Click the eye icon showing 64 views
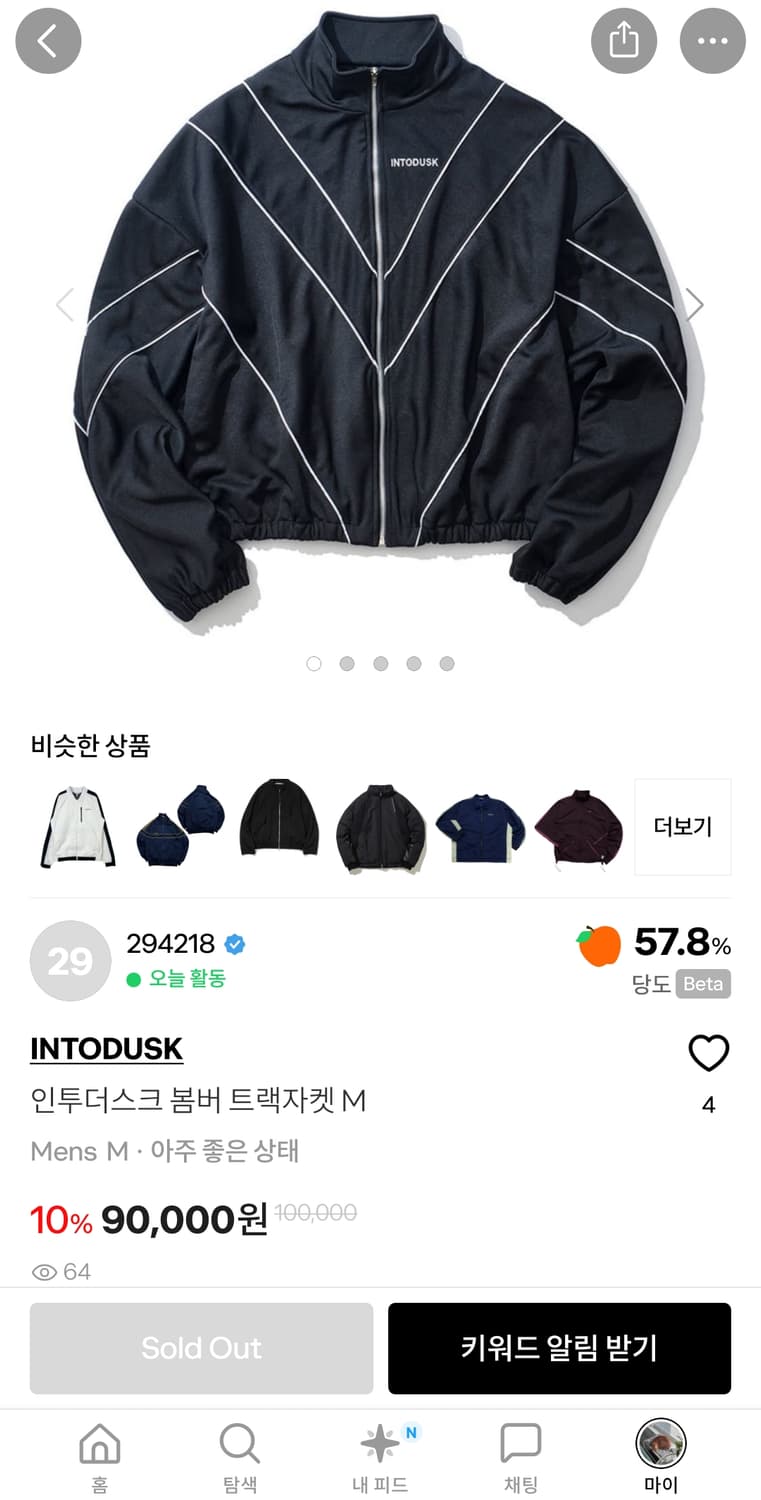Viewport: 761px width, 1500px height. coord(43,1271)
